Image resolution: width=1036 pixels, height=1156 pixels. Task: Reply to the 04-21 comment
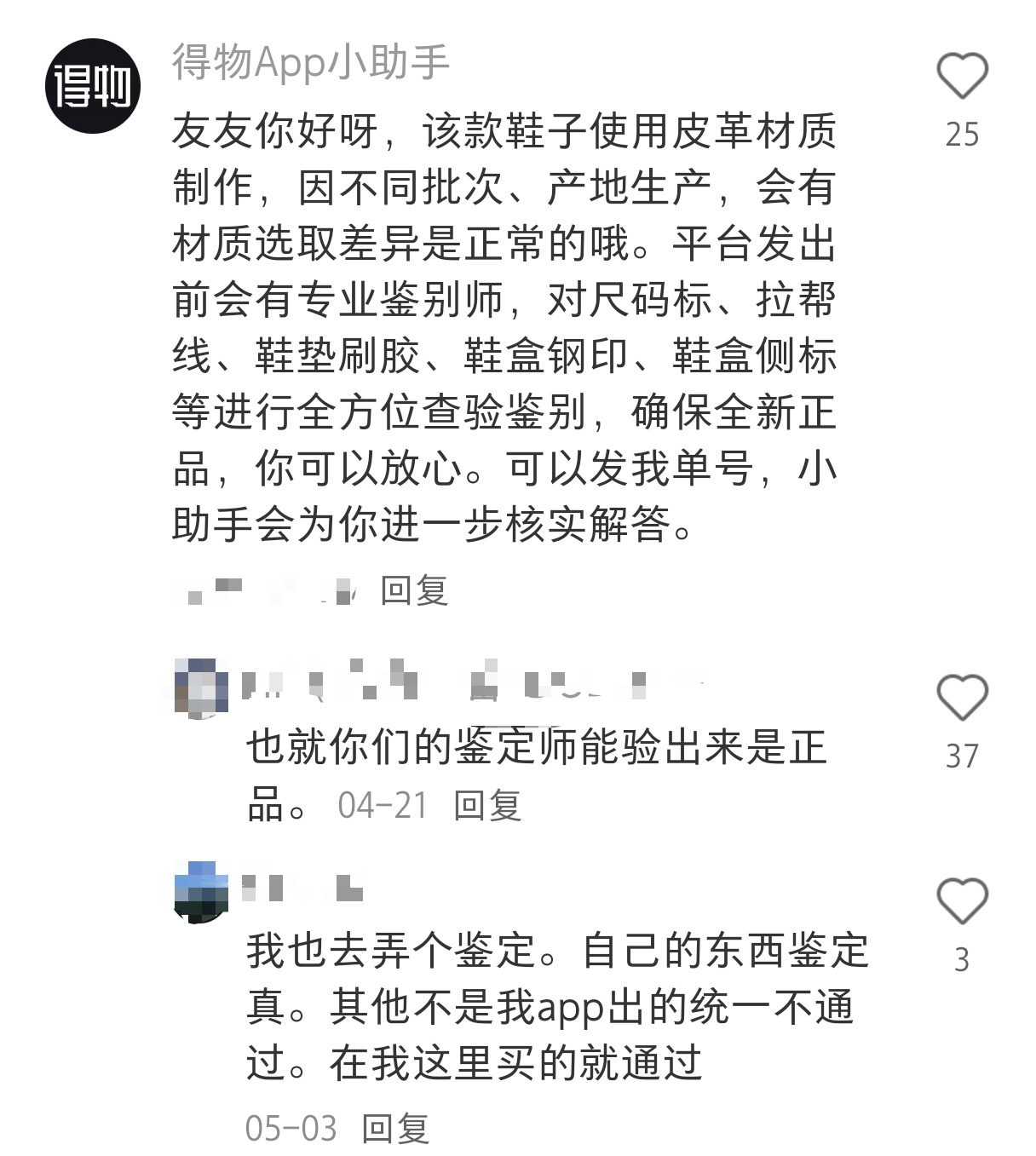point(486,805)
